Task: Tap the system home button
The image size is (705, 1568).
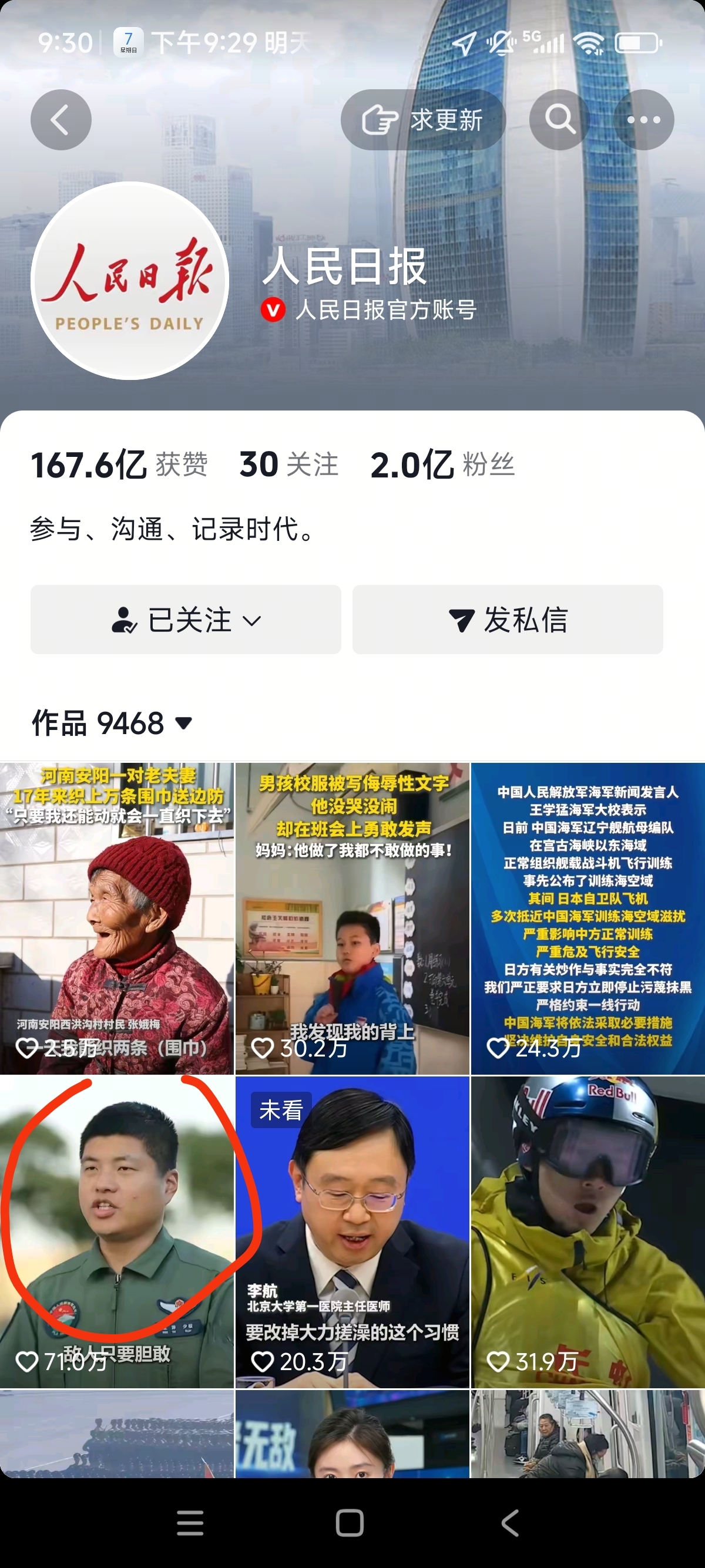Action: click(x=350, y=1523)
